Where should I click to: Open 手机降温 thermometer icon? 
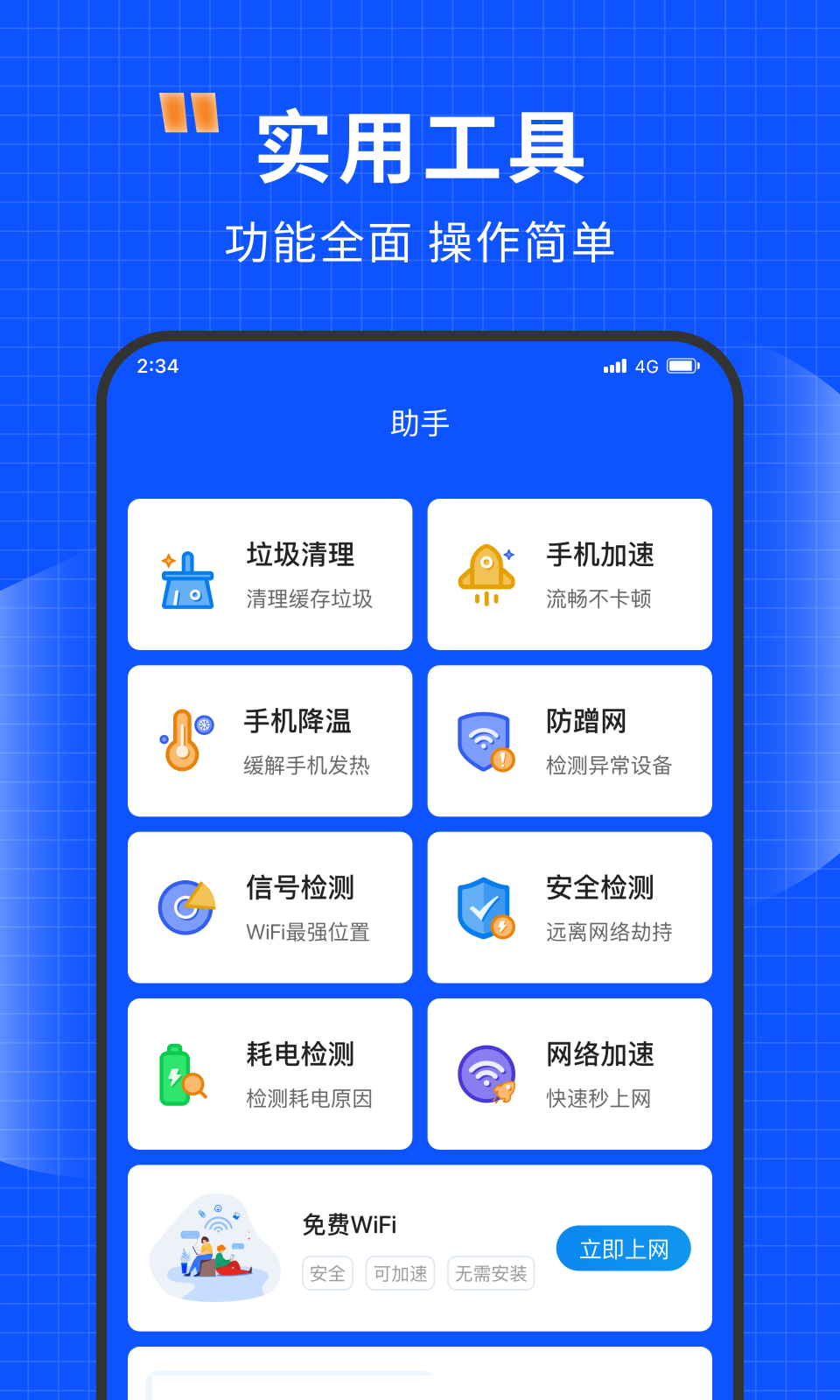click(185, 741)
